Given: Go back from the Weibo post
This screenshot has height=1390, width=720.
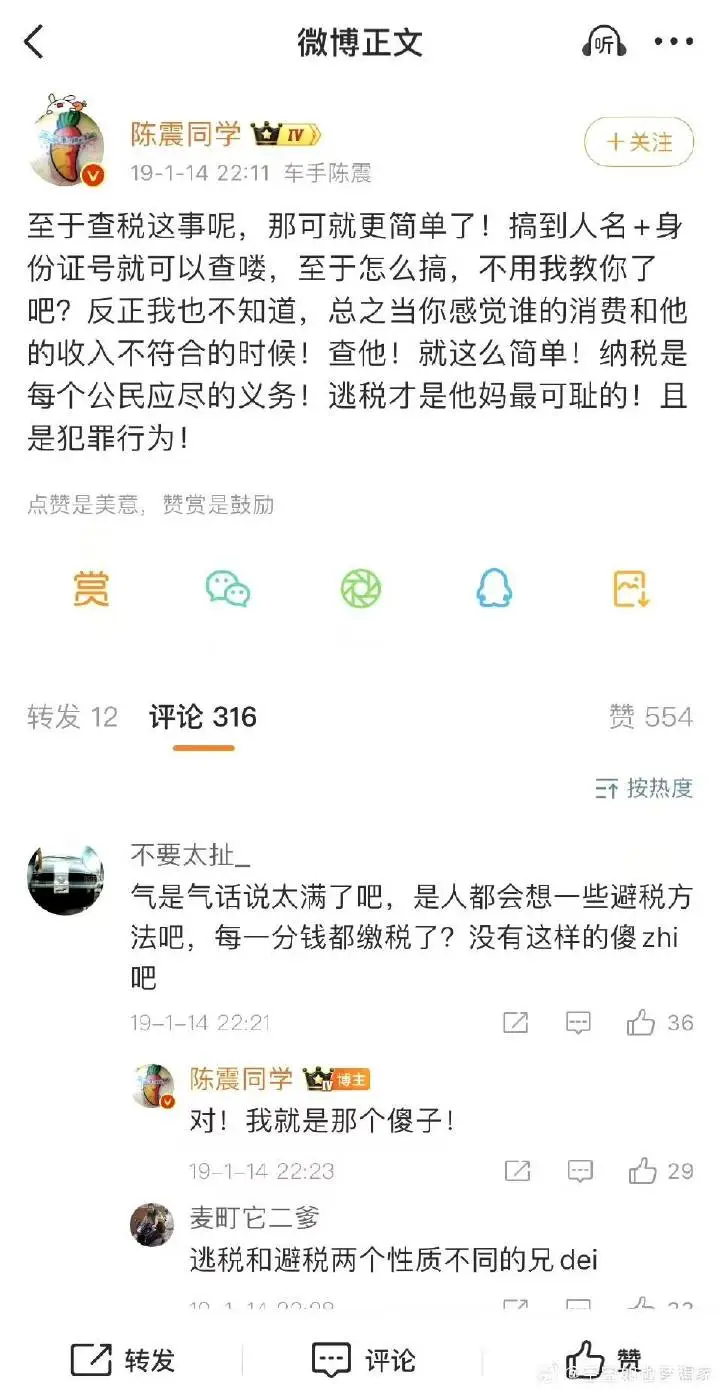Looking at the screenshot, I should coord(34,42).
